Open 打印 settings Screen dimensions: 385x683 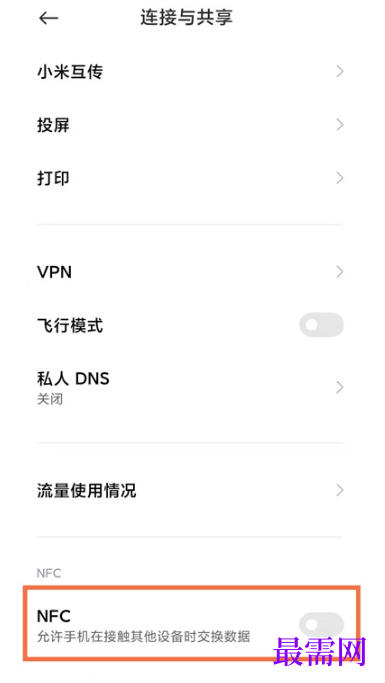click(x=190, y=179)
